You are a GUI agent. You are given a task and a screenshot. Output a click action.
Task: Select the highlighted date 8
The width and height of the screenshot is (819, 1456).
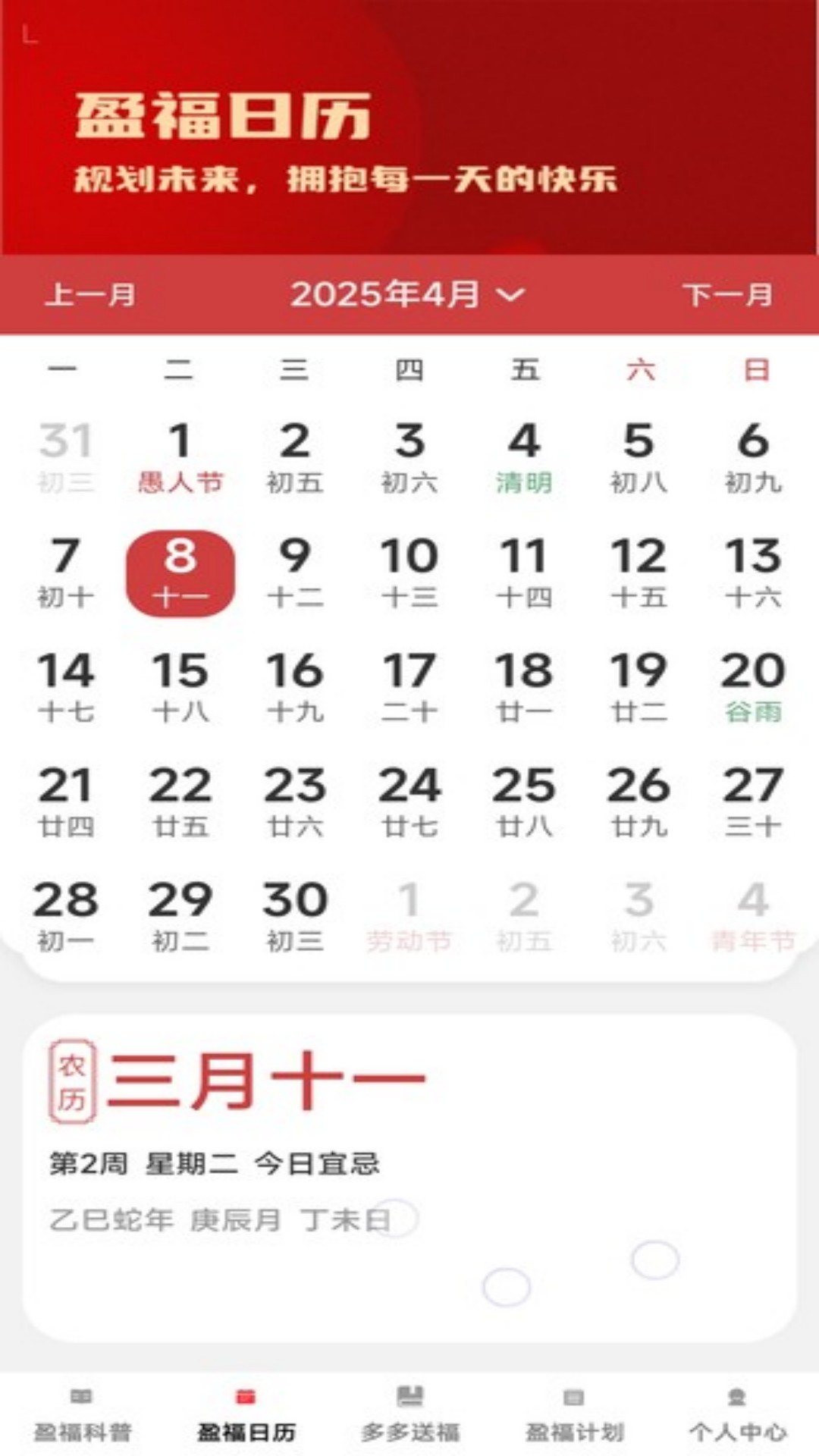180,573
